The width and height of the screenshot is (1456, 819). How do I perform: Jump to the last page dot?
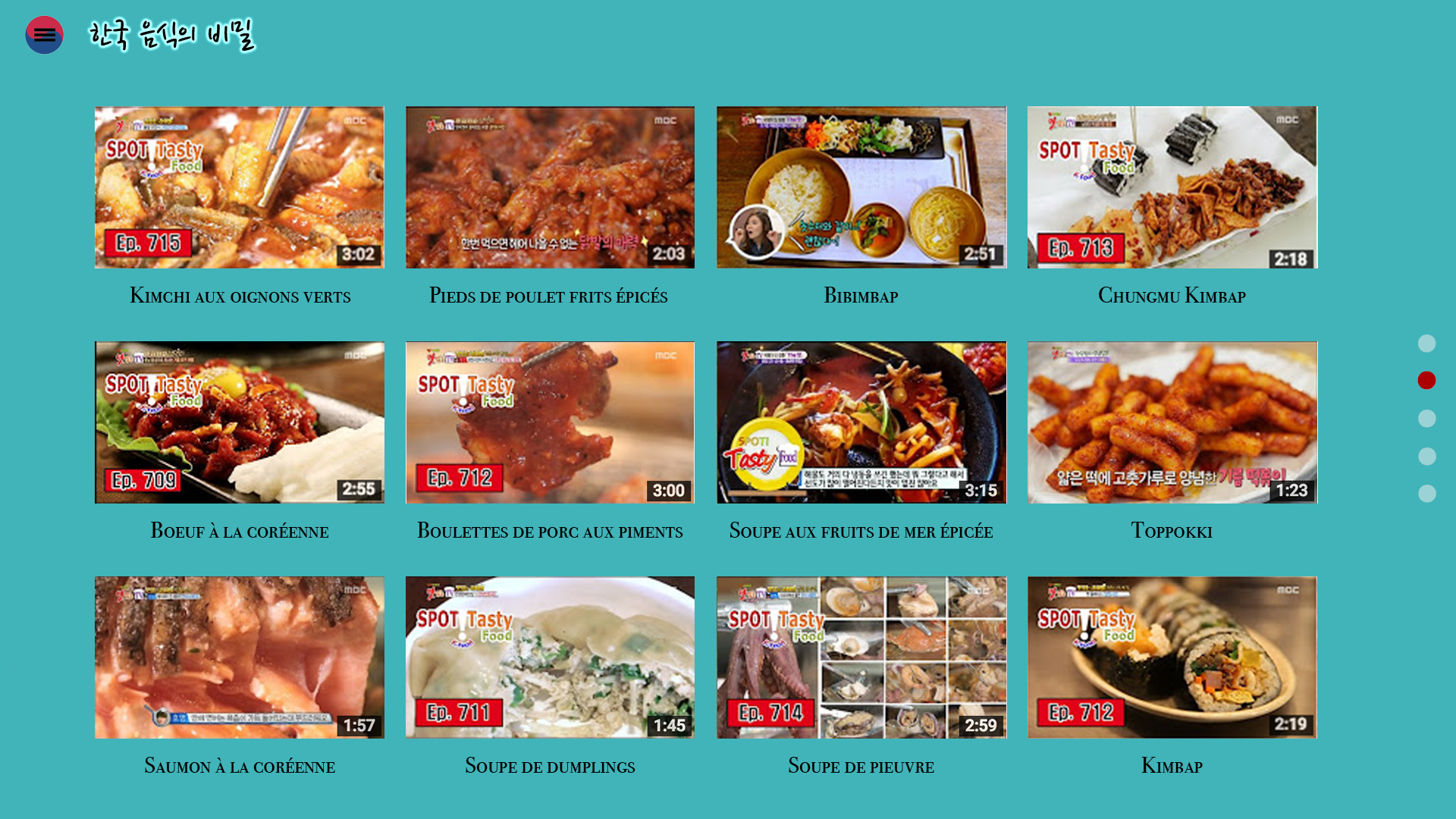1426,494
